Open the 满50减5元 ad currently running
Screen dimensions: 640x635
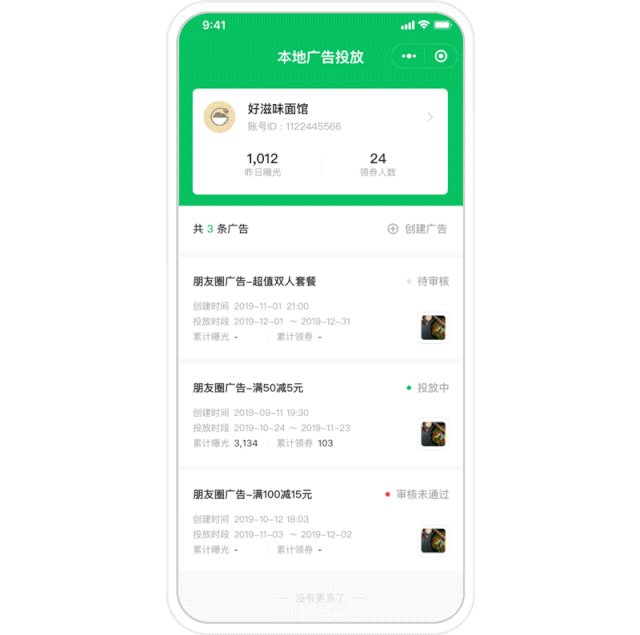tap(320, 414)
